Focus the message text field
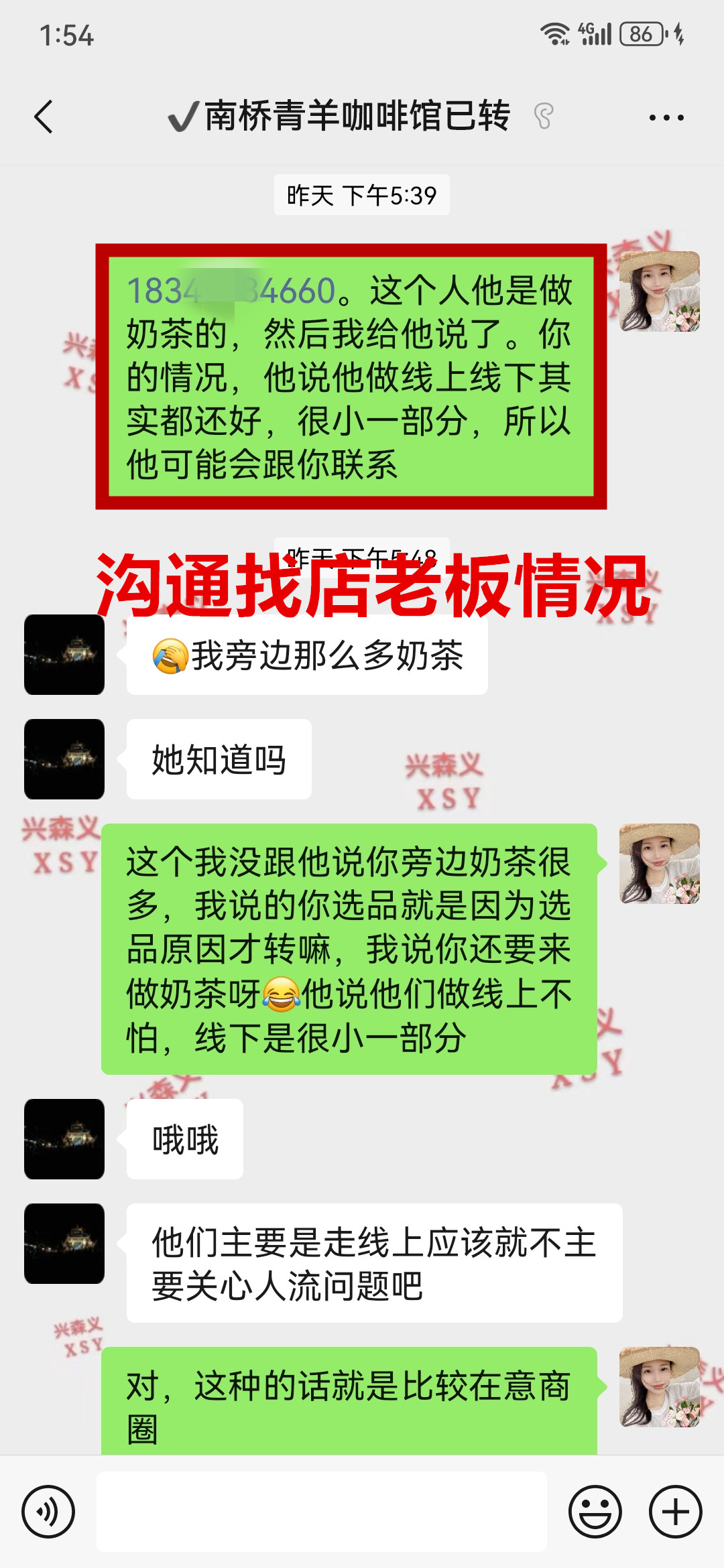This screenshot has height=1568, width=724. pyautogui.click(x=322, y=1511)
